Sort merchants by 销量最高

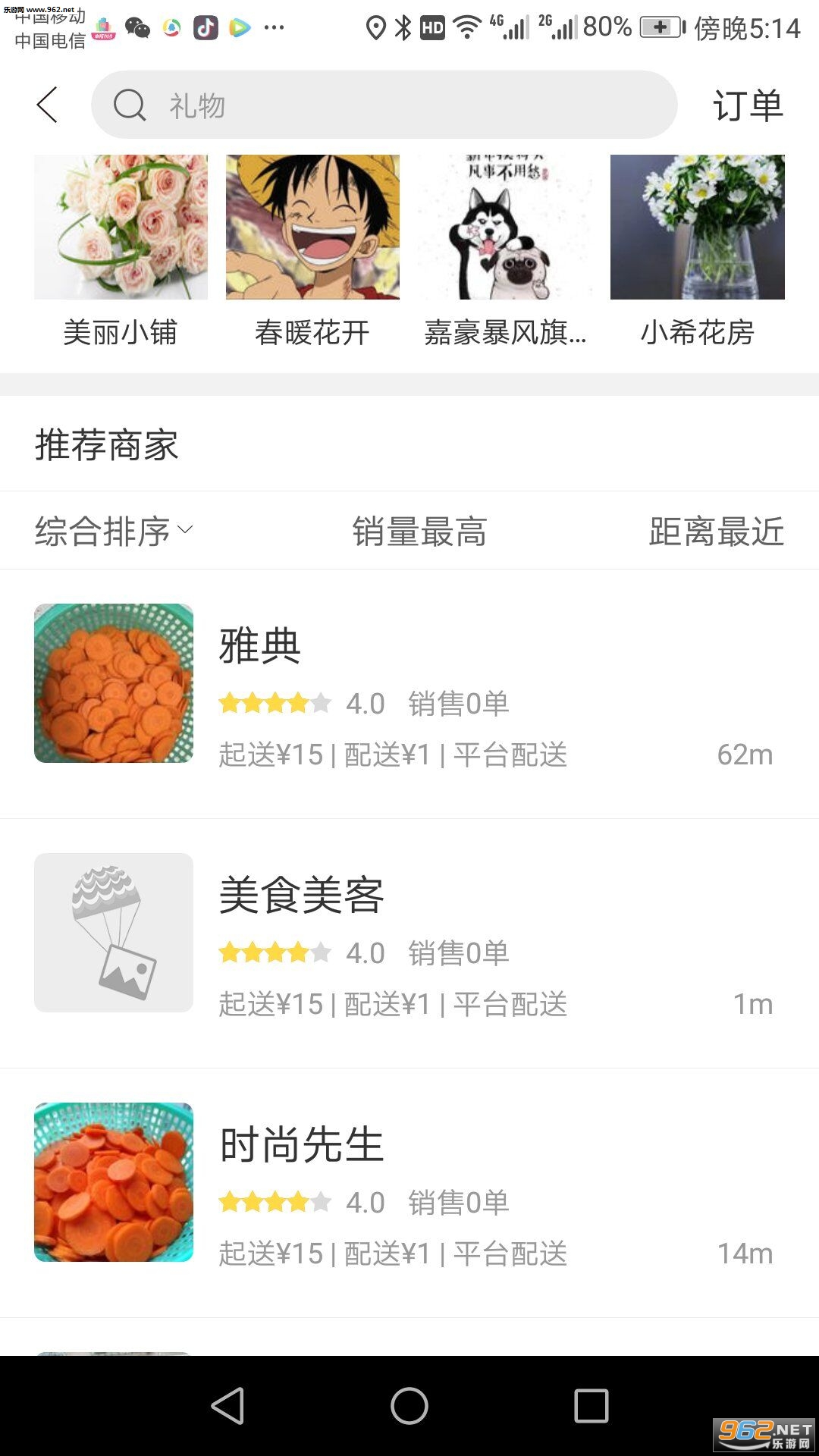click(x=419, y=531)
